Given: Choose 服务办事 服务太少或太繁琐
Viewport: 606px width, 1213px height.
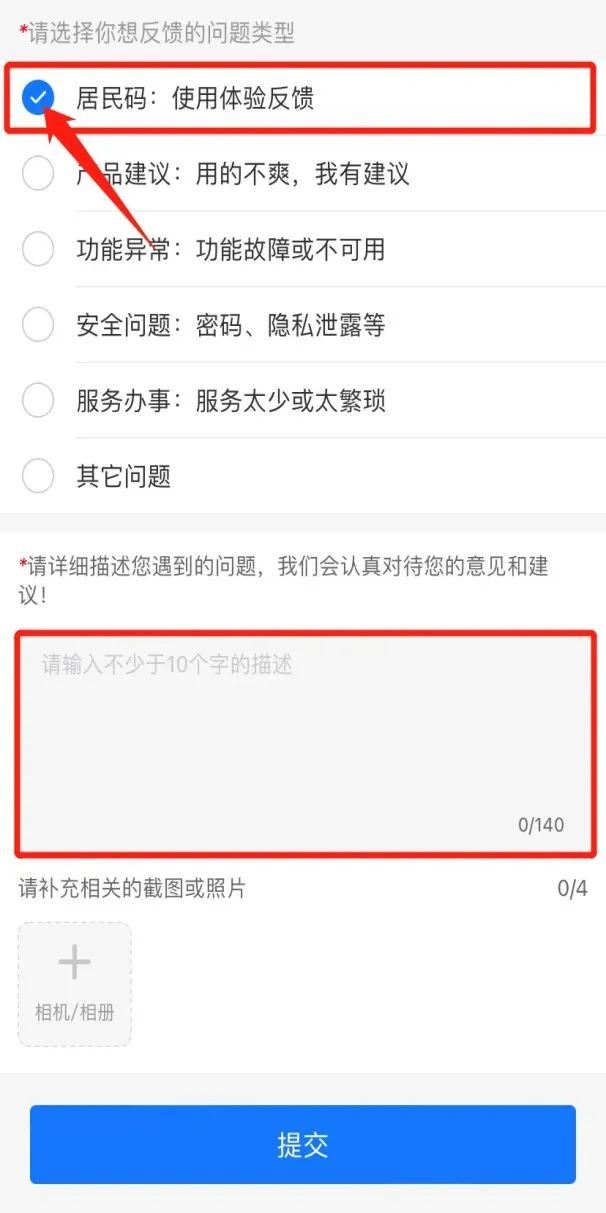Looking at the screenshot, I should coord(303,401).
